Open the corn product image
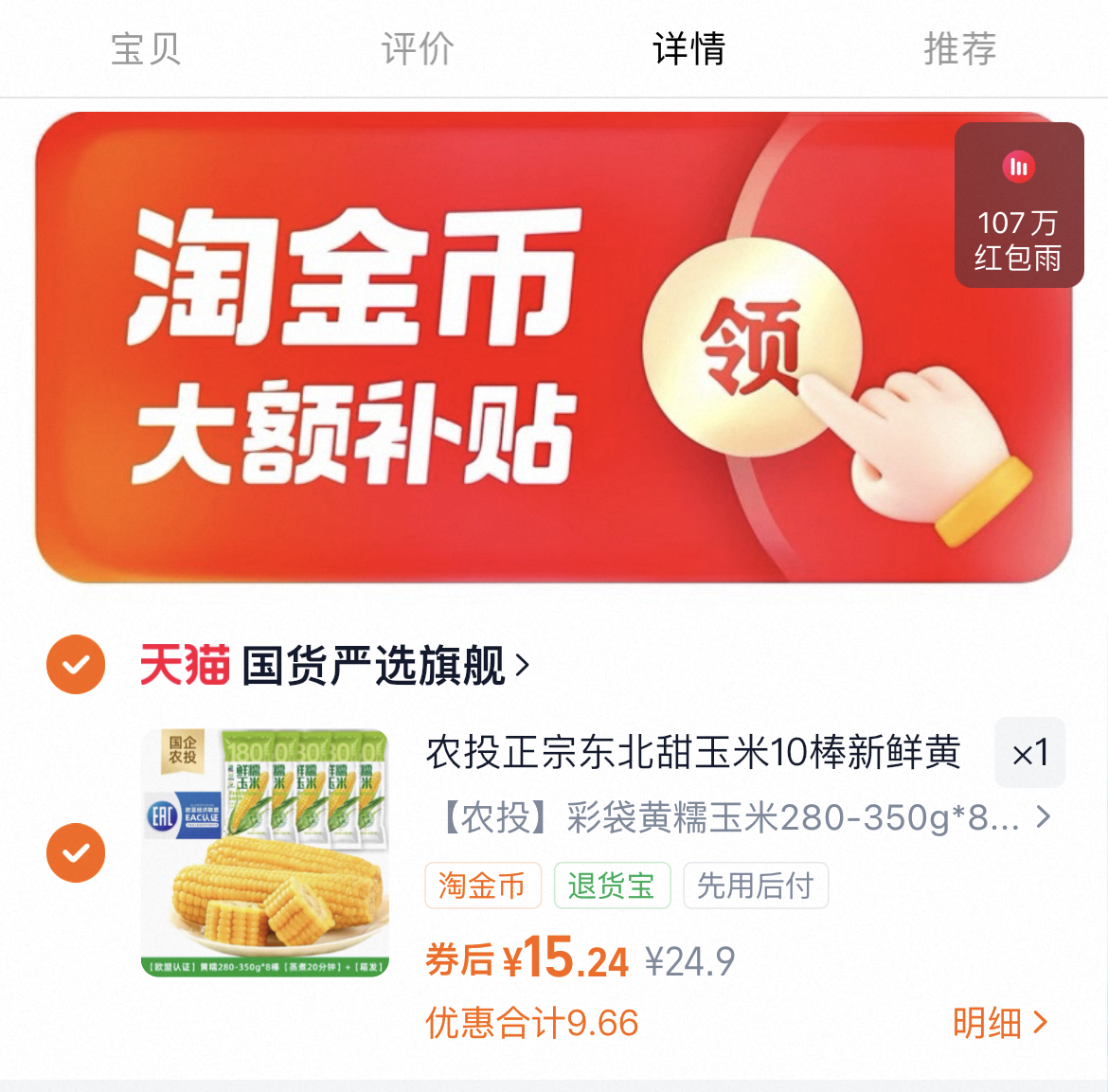The height and width of the screenshot is (1092, 1108). (265, 852)
